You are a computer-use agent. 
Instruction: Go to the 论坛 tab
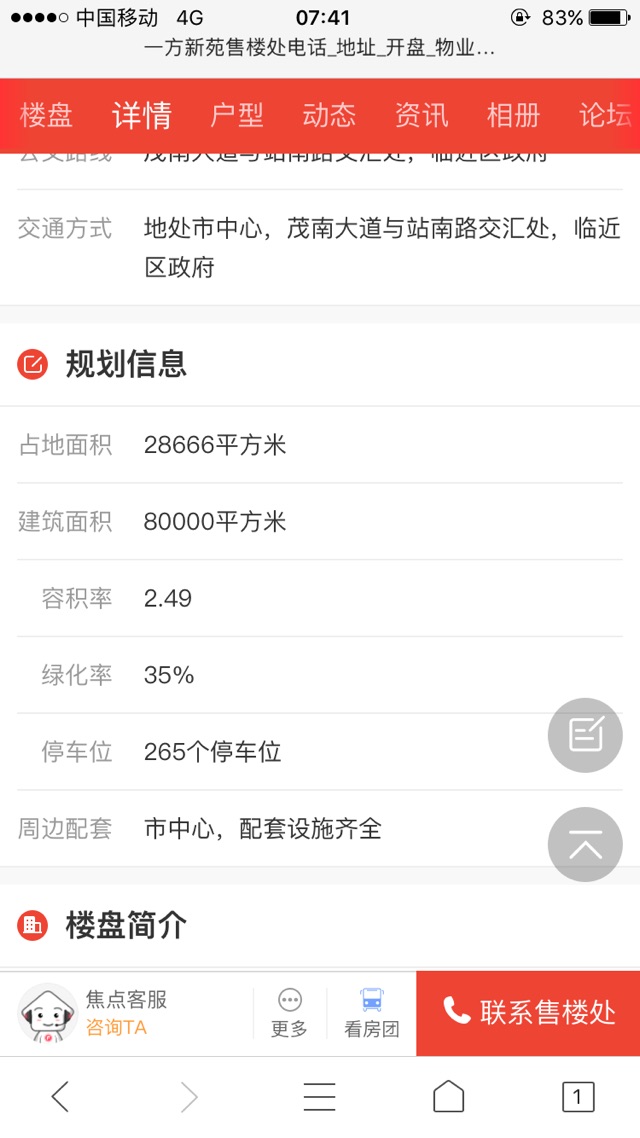click(x=606, y=115)
